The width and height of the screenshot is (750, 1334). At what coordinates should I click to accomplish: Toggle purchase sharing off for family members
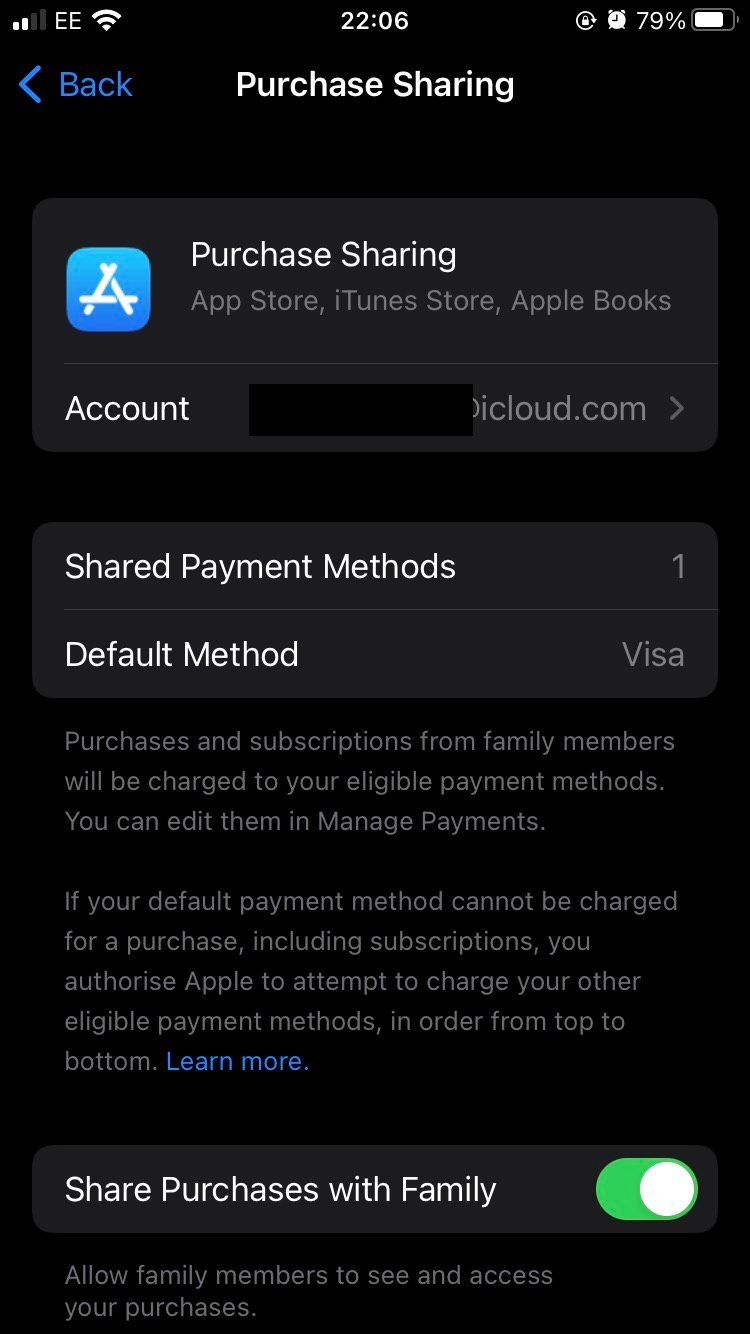[x=646, y=1188]
